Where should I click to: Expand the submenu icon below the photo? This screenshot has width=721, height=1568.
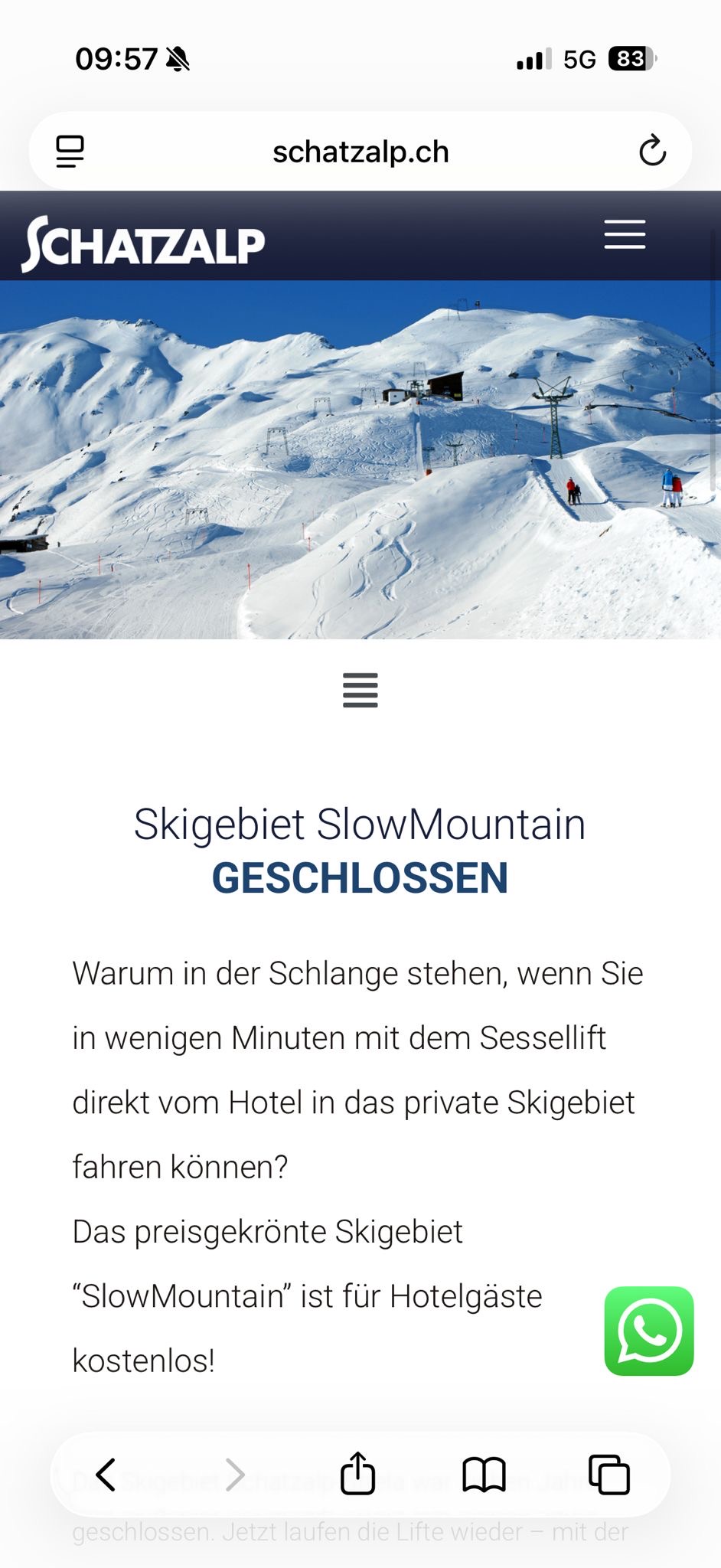click(x=360, y=690)
